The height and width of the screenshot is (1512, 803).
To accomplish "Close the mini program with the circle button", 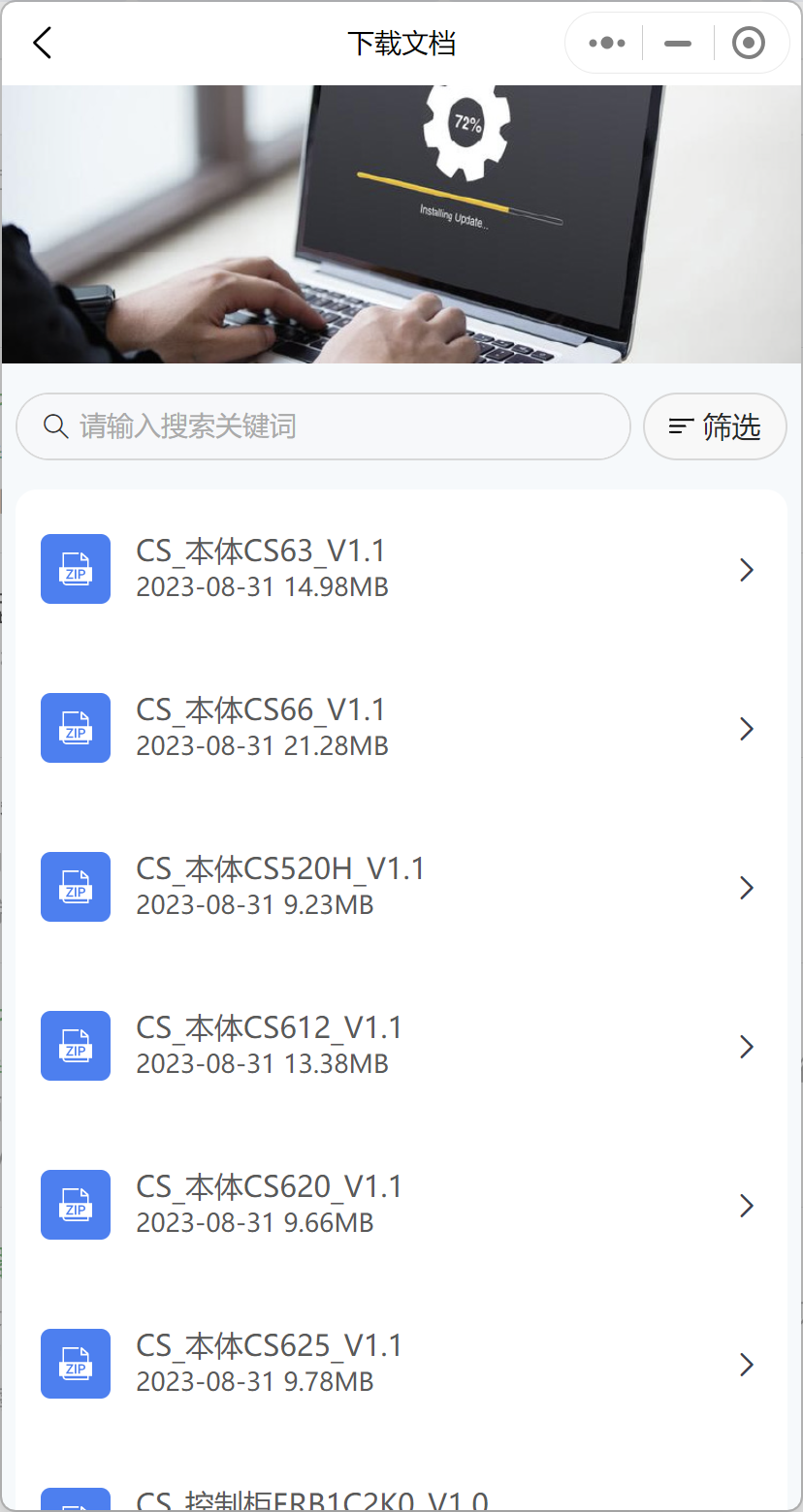I will pos(749,44).
